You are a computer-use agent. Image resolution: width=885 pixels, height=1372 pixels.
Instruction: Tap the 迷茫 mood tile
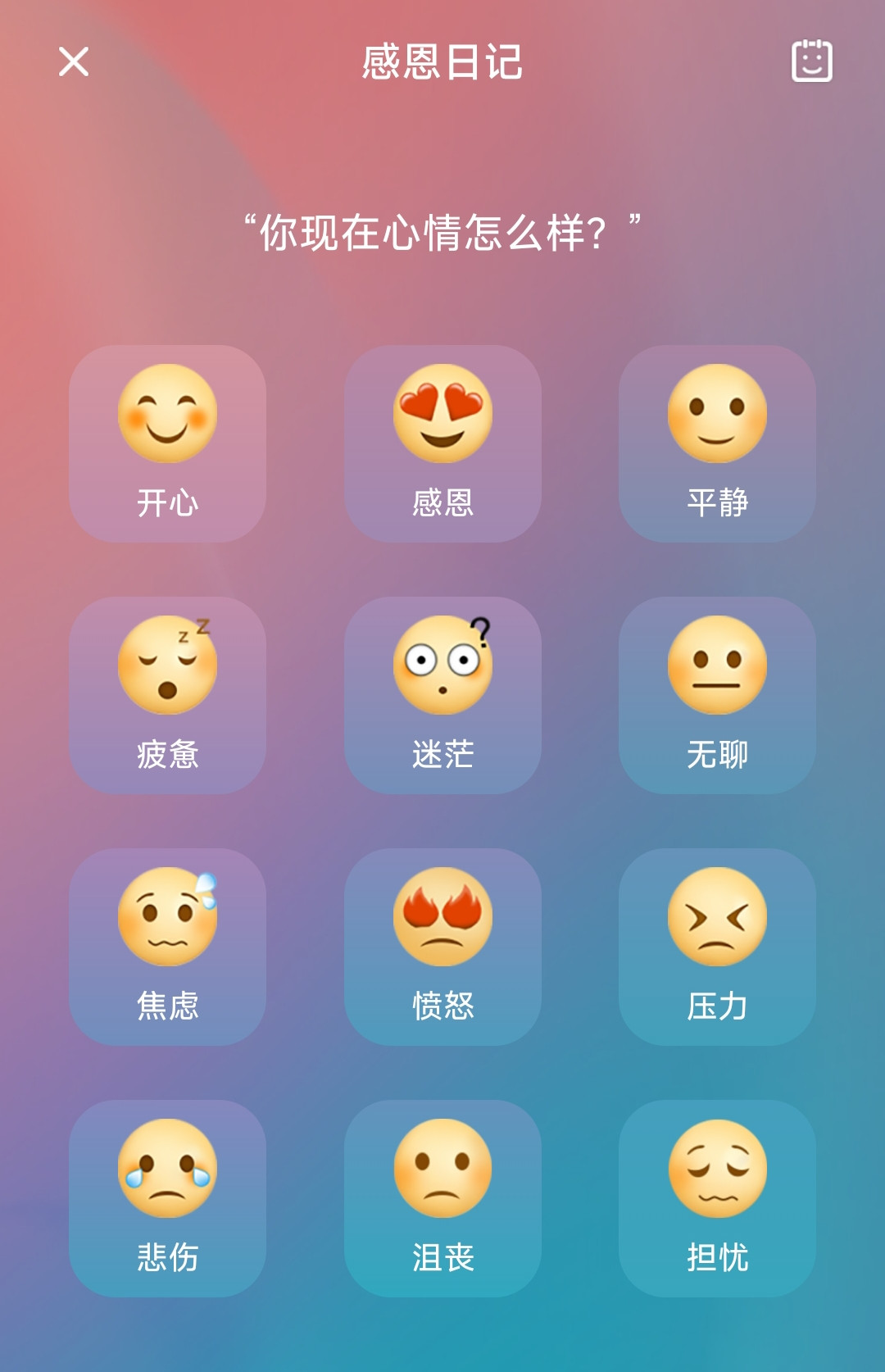[x=442, y=695]
